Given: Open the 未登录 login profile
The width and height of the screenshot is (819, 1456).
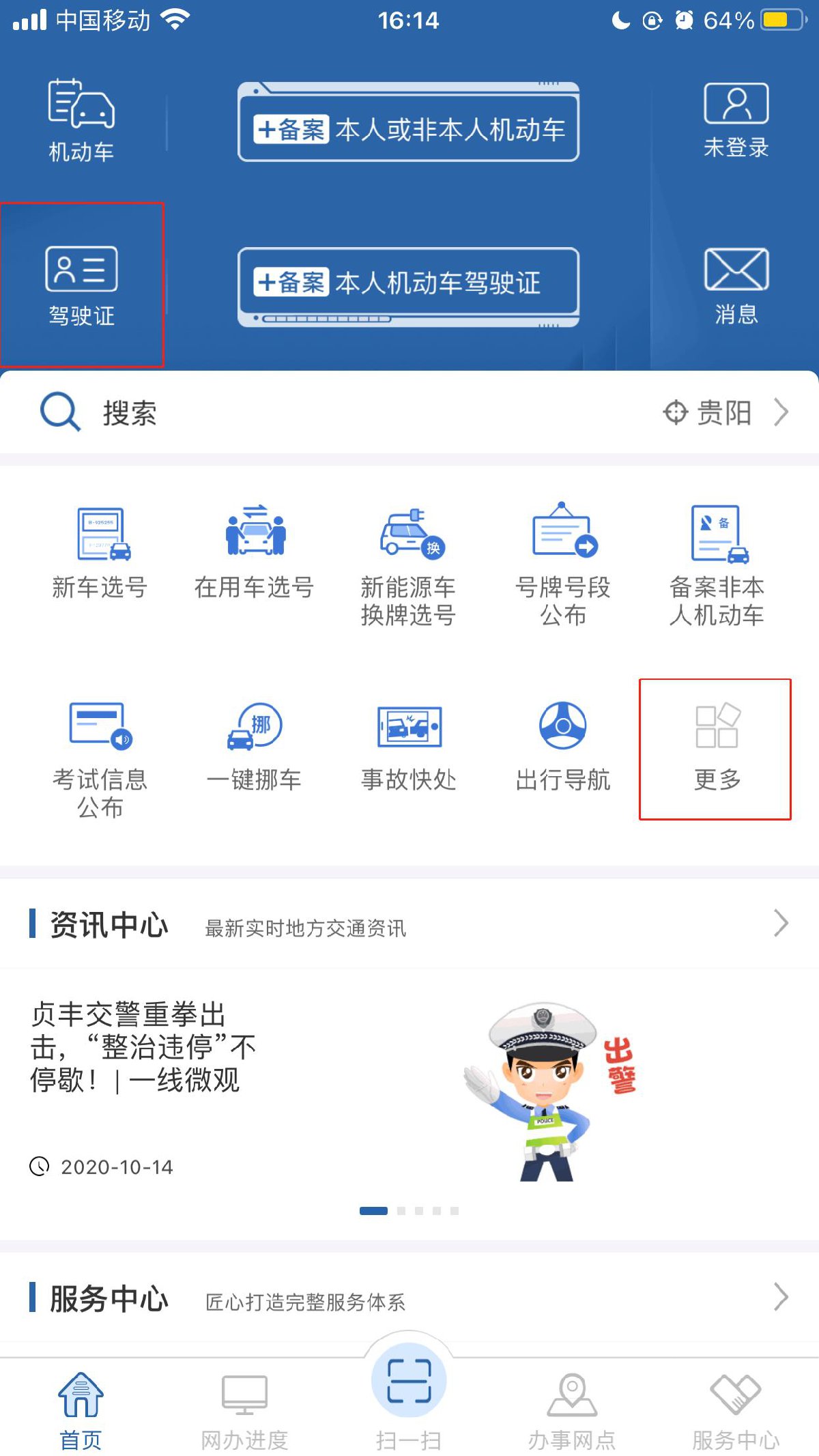Looking at the screenshot, I should (x=736, y=120).
